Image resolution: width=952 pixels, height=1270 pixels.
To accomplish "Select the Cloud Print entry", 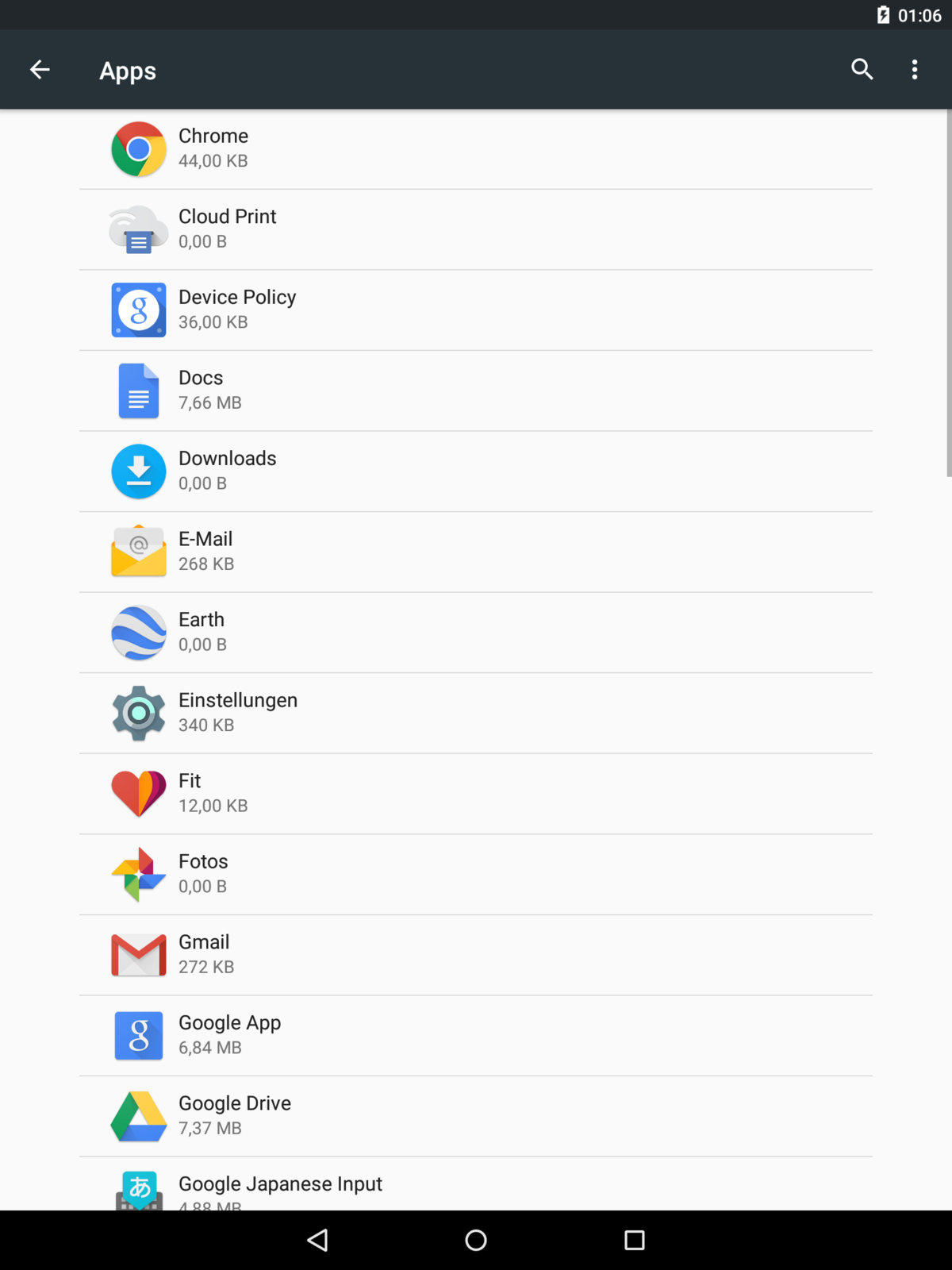I will click(476, 229).
